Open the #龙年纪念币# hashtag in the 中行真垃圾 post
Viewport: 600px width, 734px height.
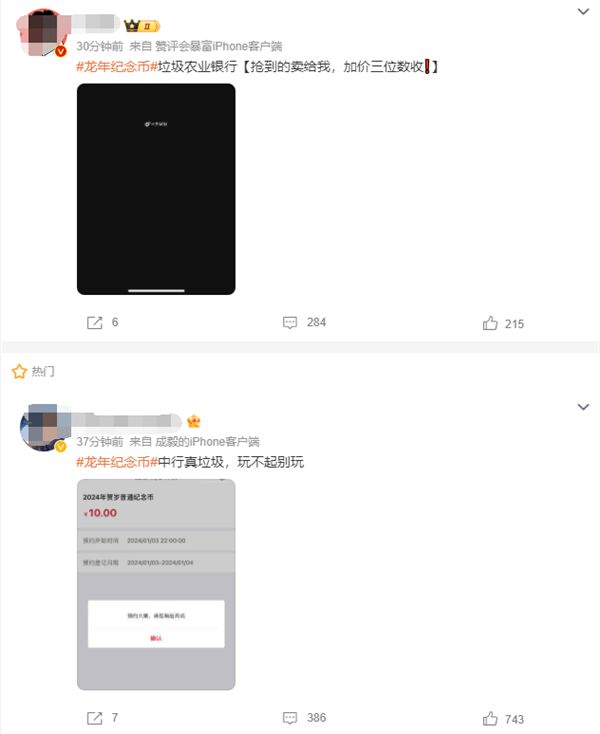click(x=112, y=462)
